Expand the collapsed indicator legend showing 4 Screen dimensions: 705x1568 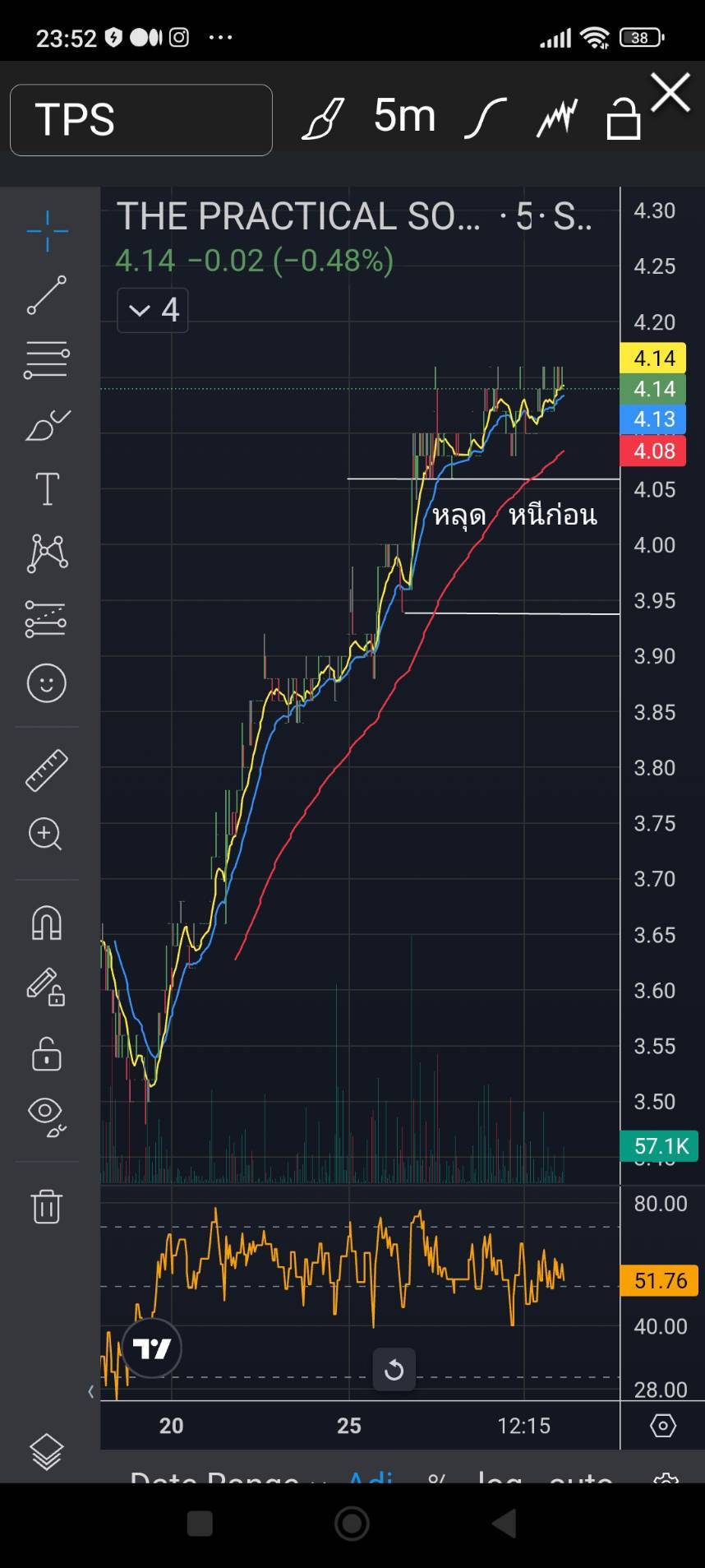[153, 310]
